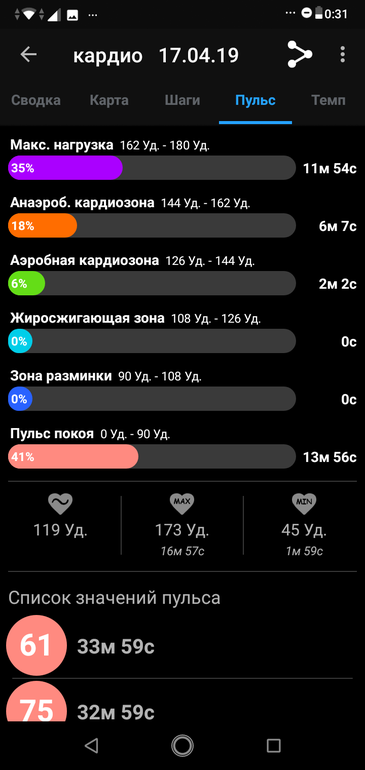Open the Карта tab

point(109,101)
